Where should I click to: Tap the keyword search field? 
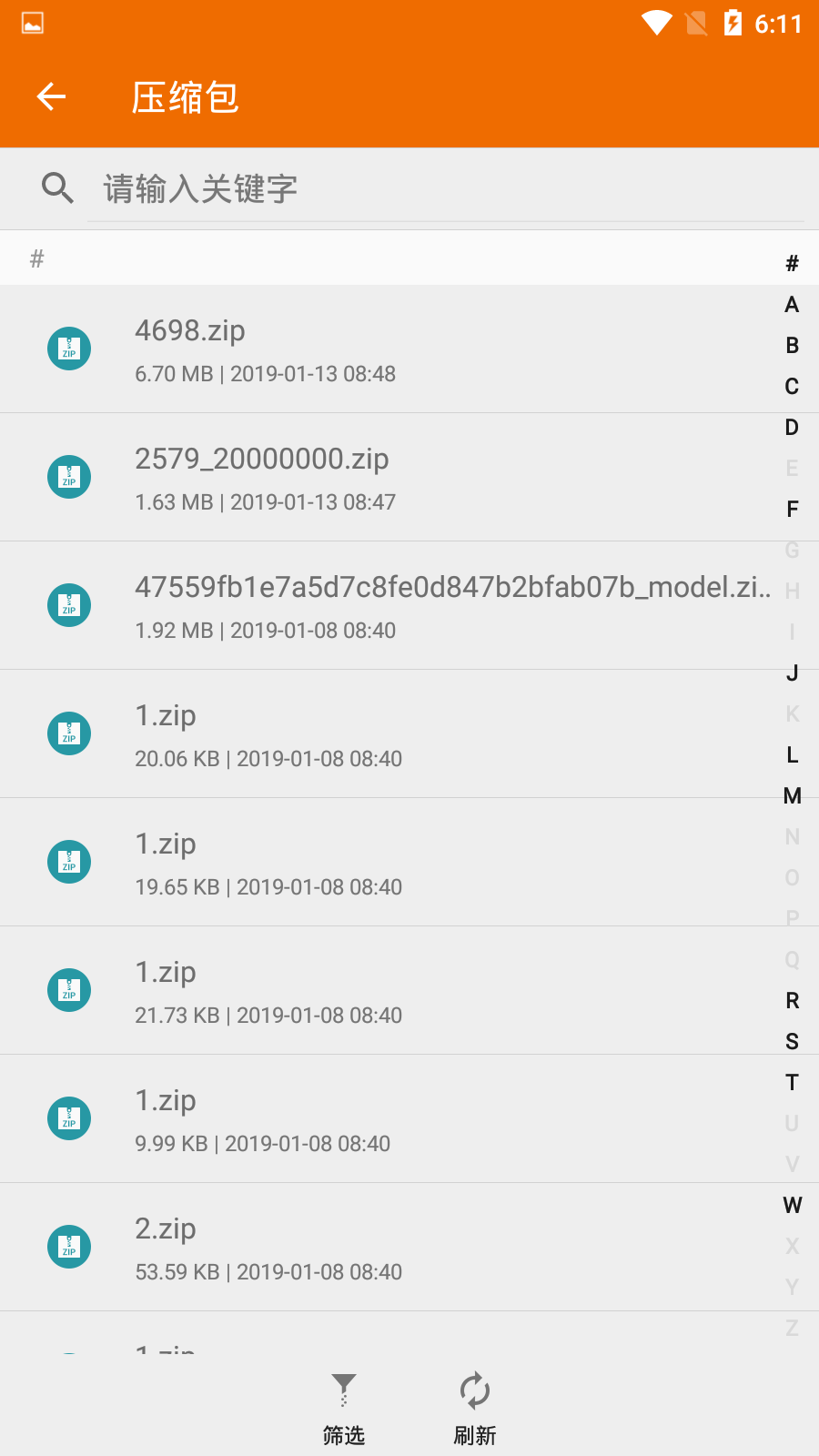coord(446,189)
